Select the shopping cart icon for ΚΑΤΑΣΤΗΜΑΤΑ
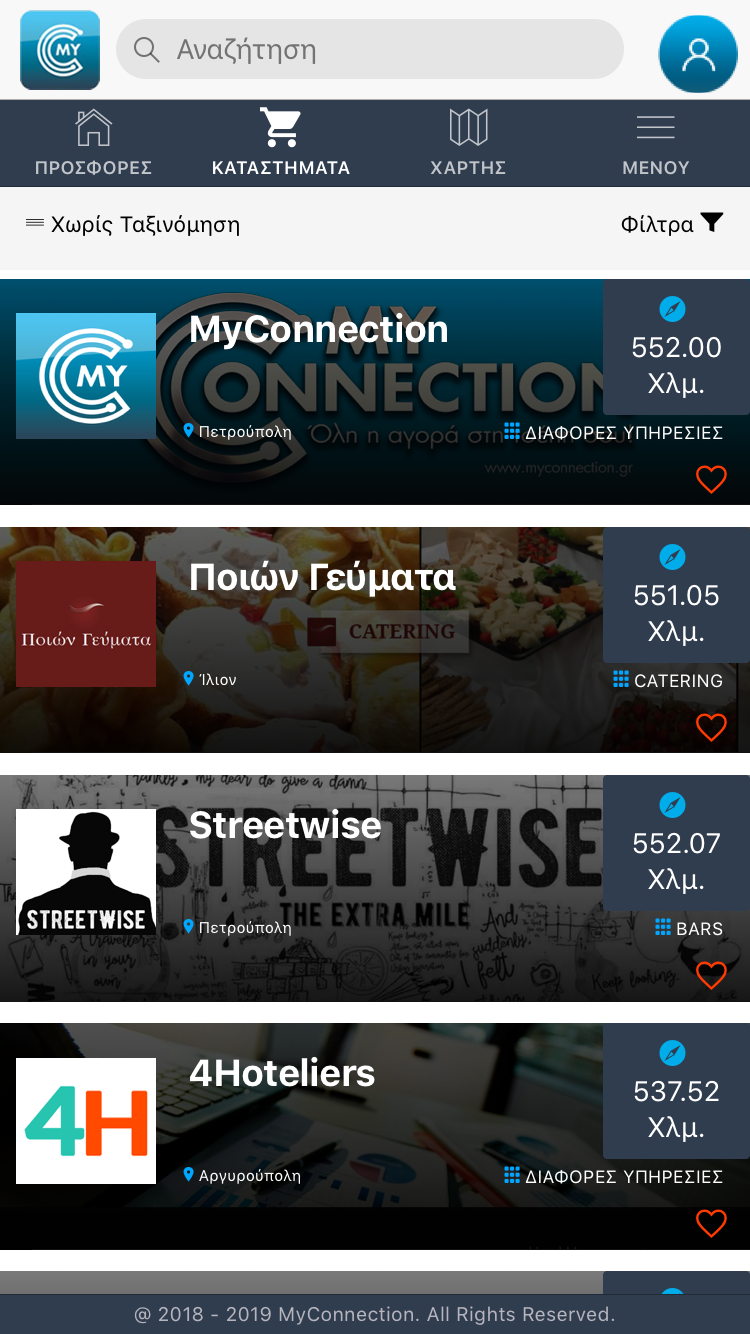750x1334 pixels. click(x=280, y=127)
